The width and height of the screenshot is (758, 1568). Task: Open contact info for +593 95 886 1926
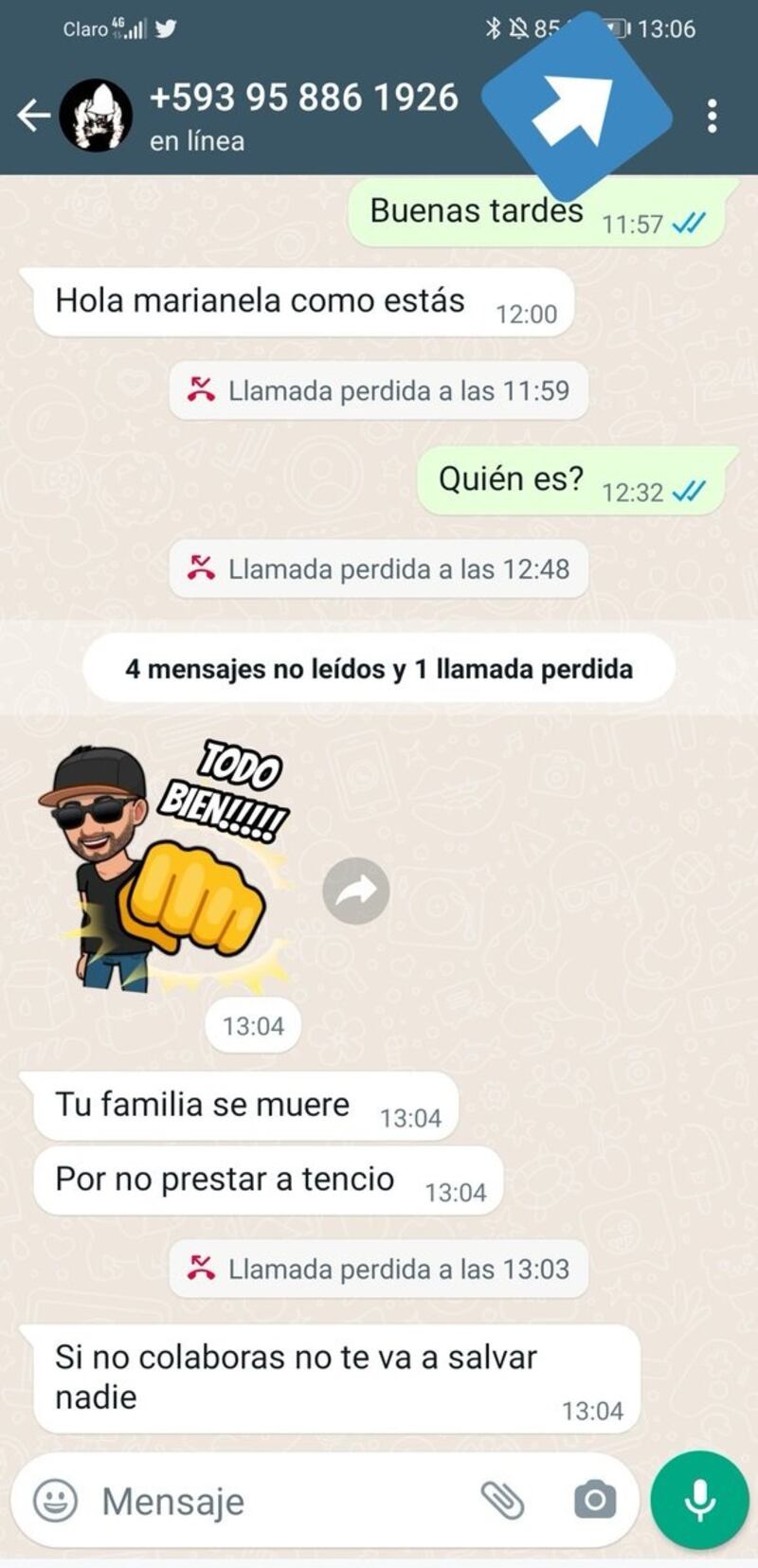(303, 114)
